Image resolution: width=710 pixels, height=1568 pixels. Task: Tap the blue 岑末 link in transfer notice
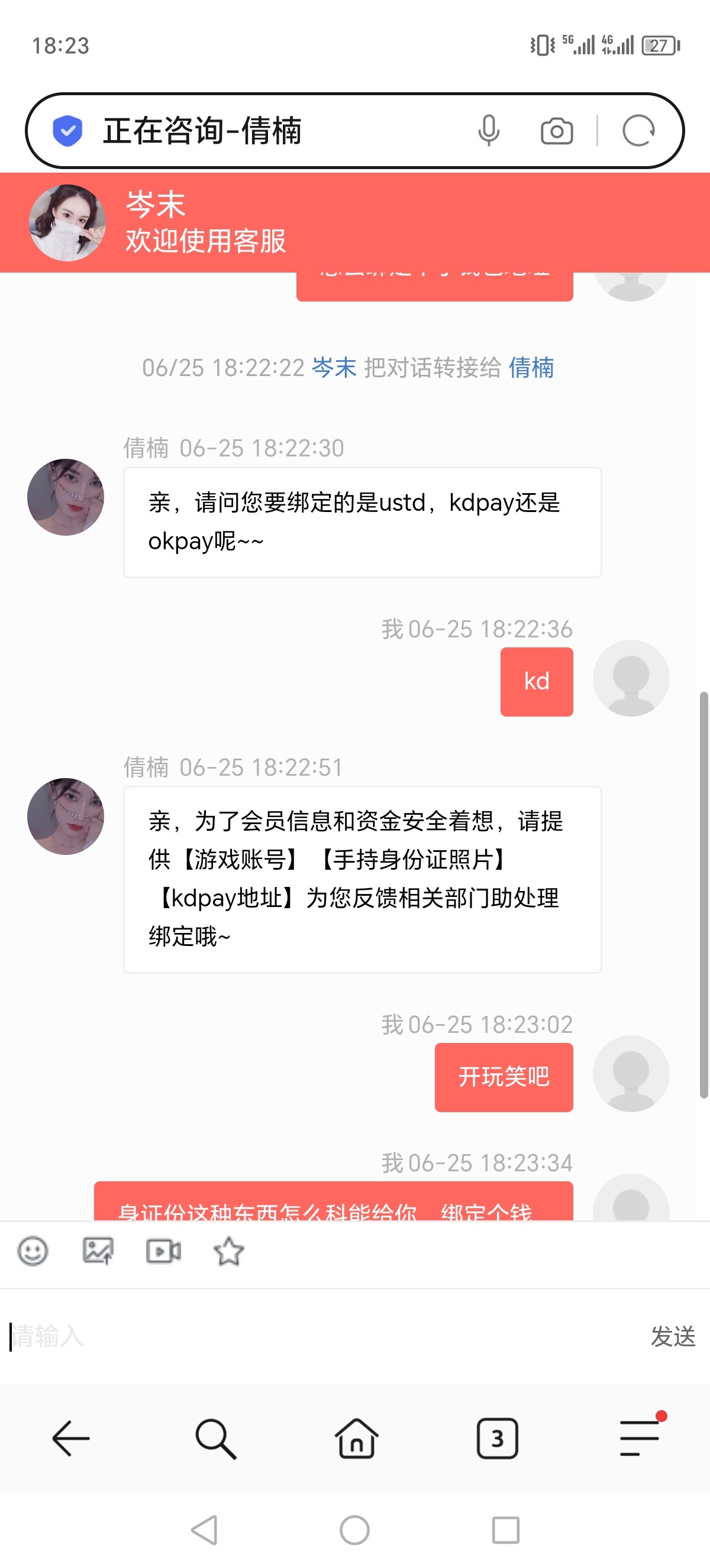[334, 368]
